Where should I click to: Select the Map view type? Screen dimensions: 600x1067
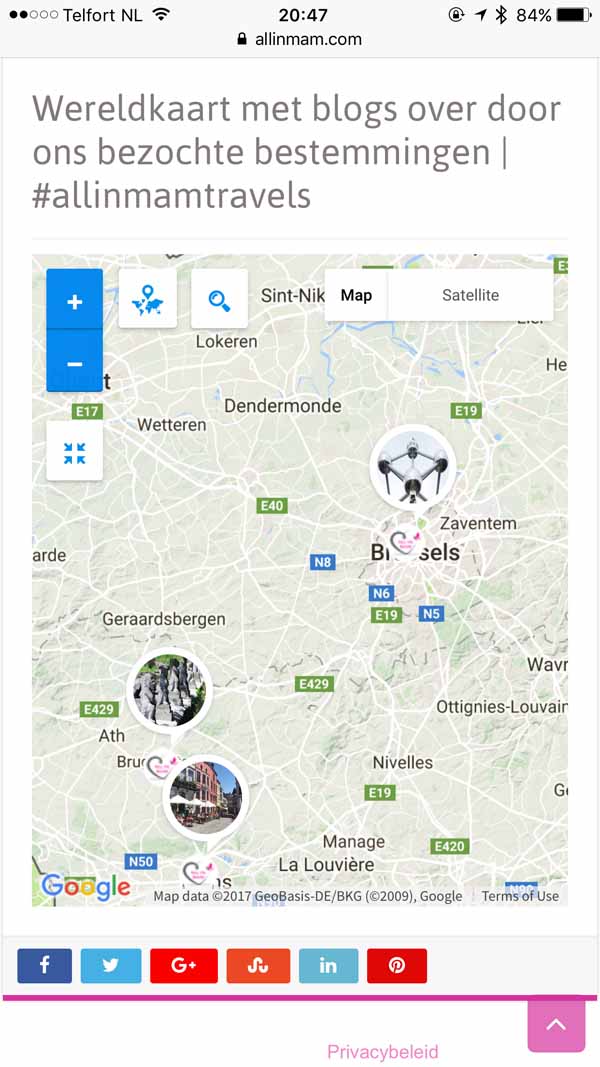[x=356, y=295]
